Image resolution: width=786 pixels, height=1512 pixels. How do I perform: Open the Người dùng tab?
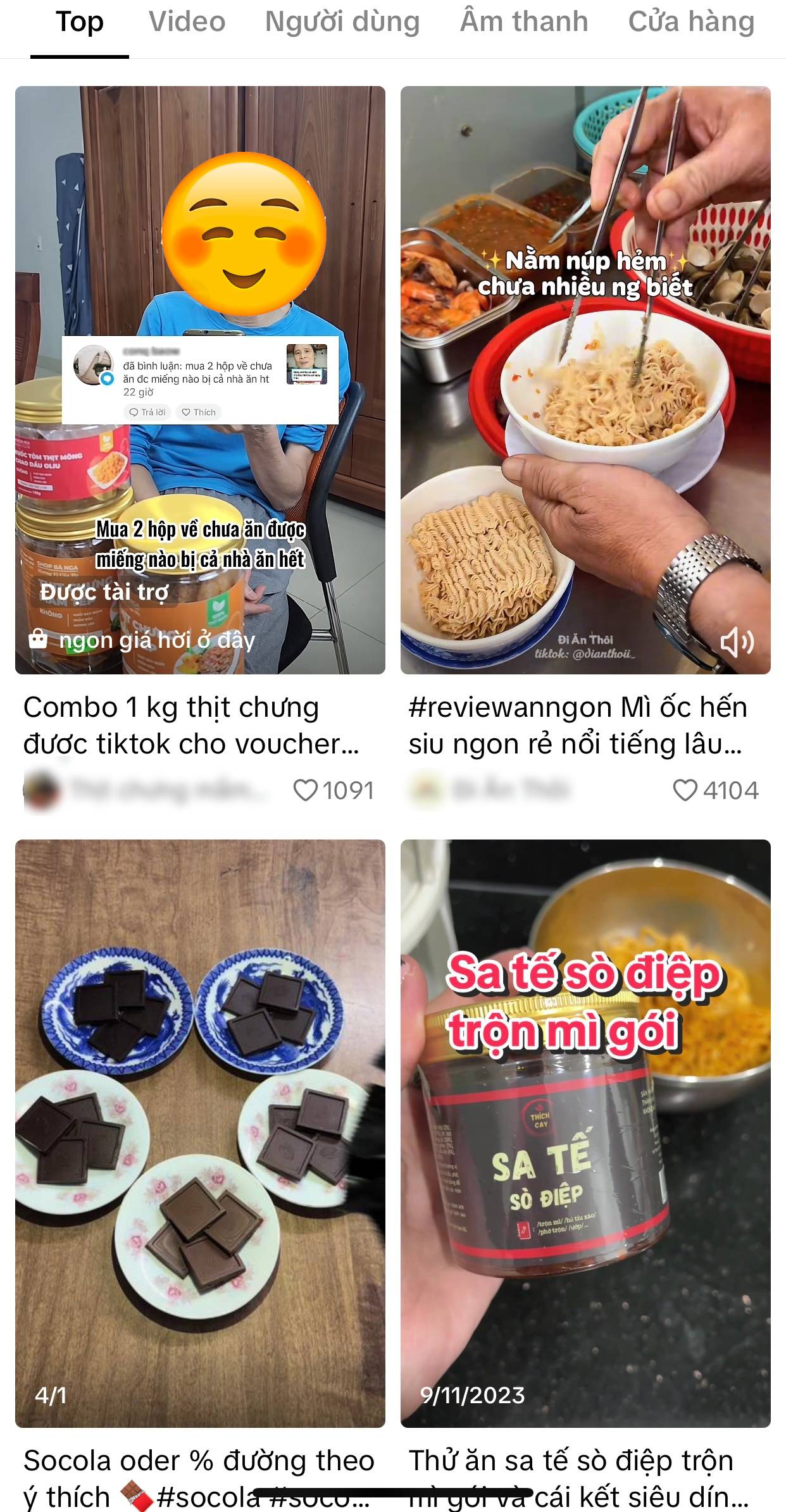(342, 22)
